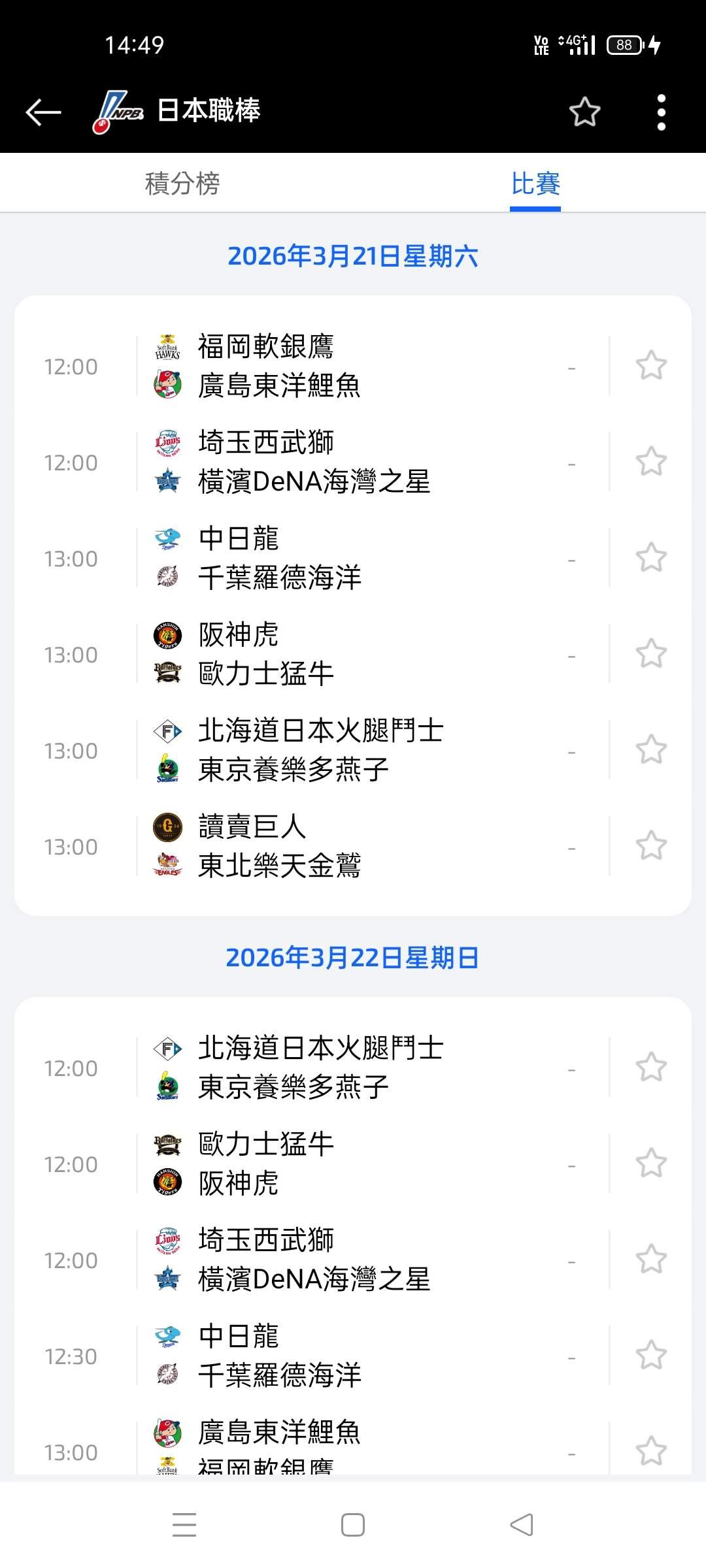
Task: Switch to the 積分榜 tab
Action: pos(182,184)
